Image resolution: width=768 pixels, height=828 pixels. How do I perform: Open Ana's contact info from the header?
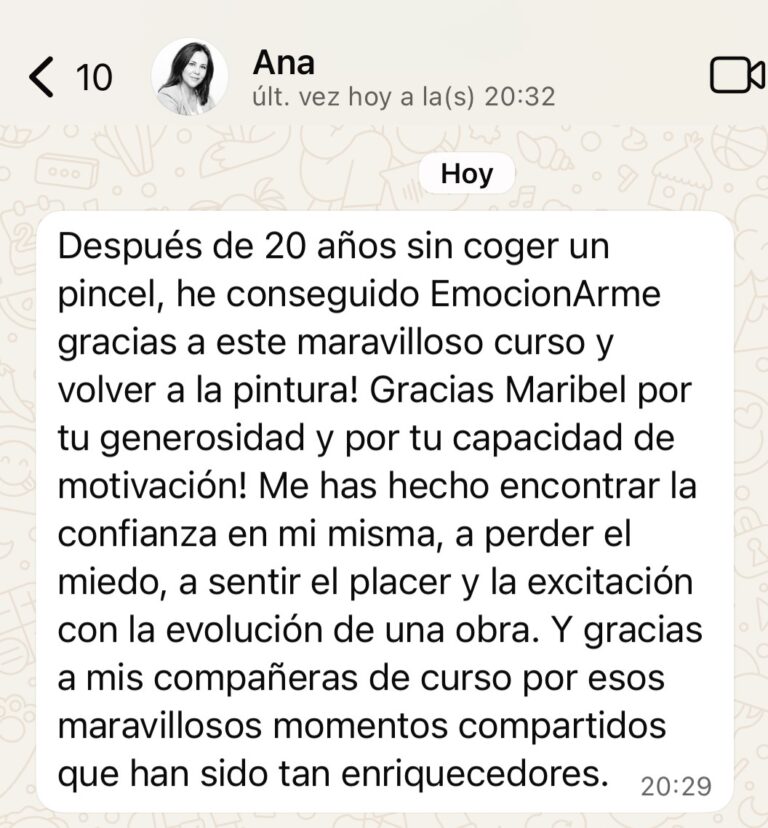(x=404, y=78)
